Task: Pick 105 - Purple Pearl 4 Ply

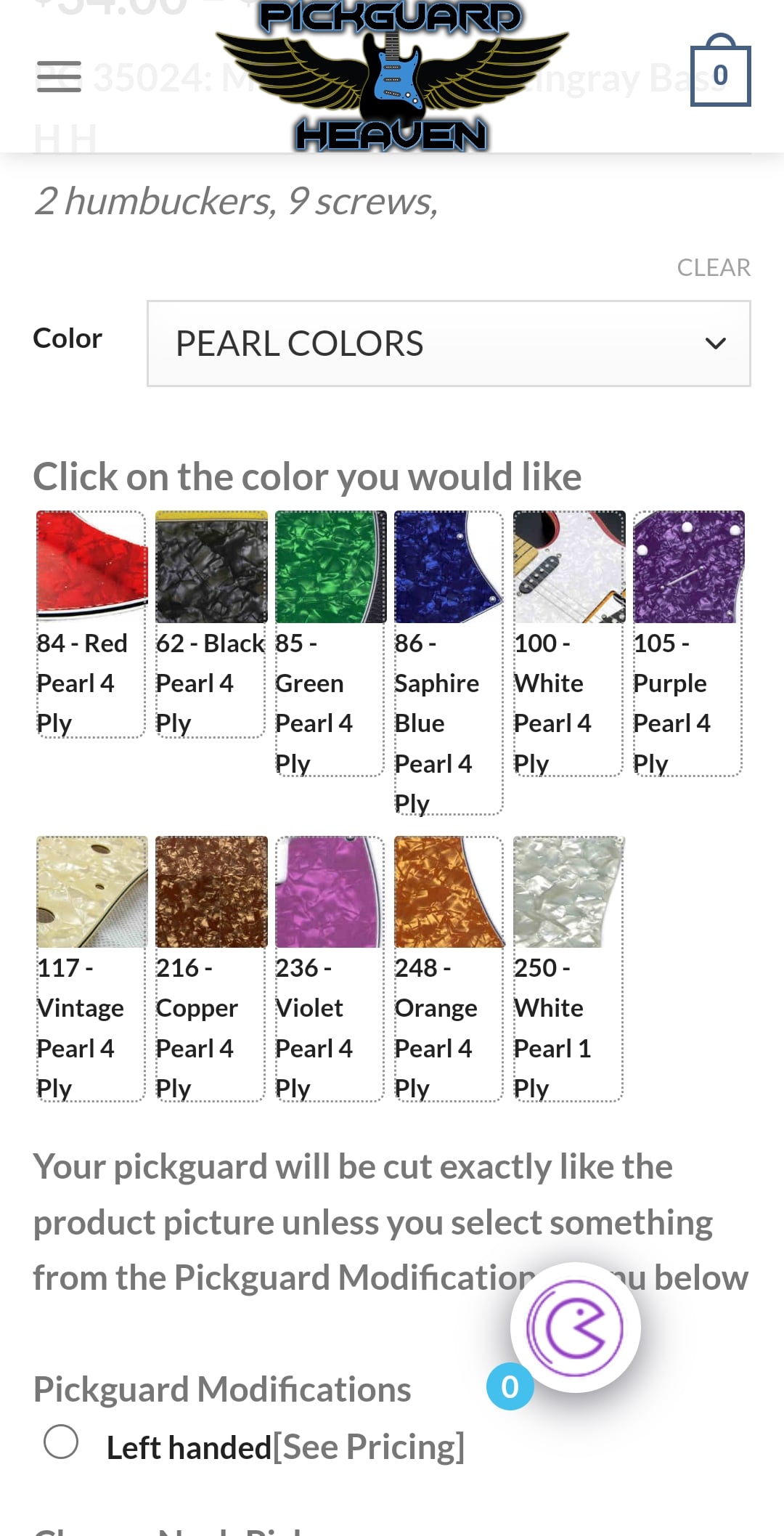Action: [x=688, y=643]
